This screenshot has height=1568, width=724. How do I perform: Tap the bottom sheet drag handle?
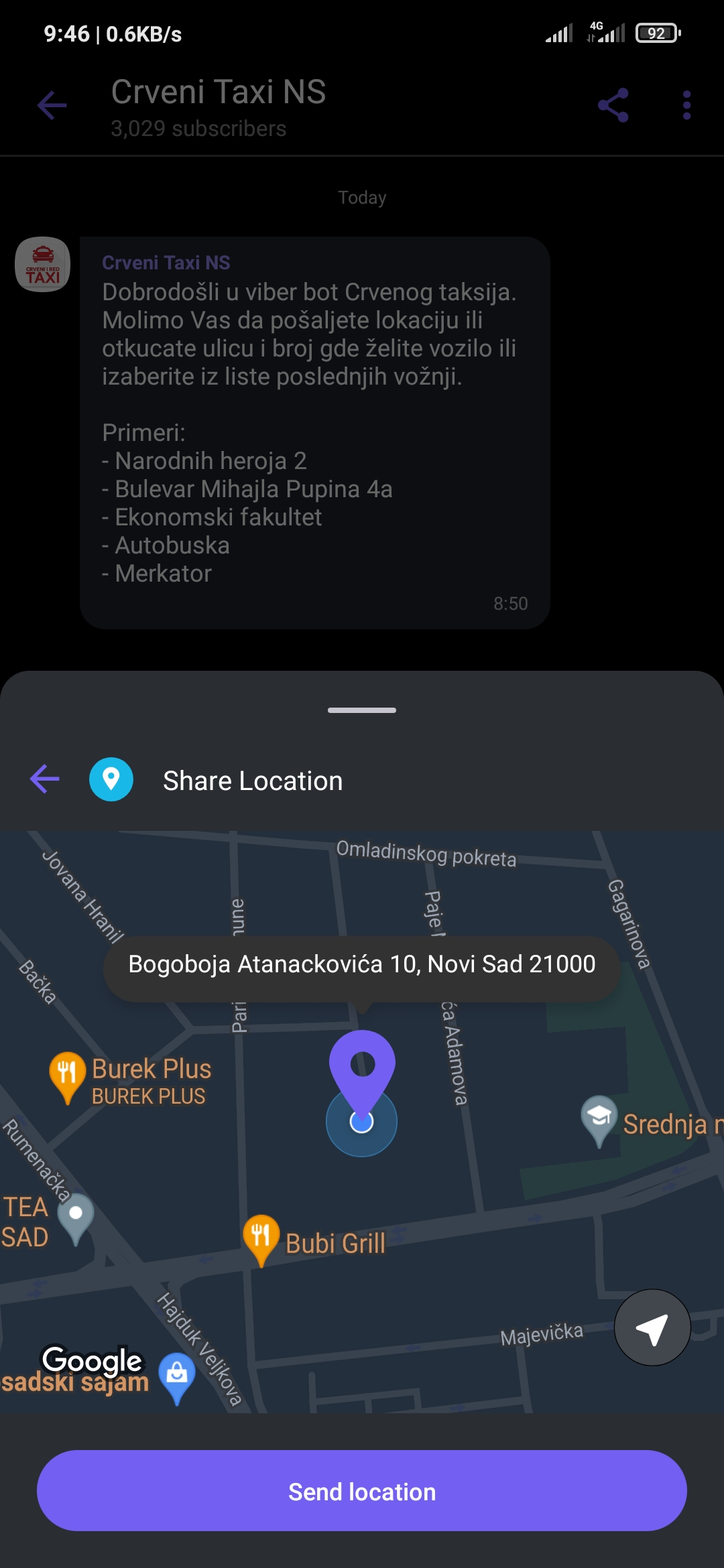pyautogui.click(x=362, y=710)
